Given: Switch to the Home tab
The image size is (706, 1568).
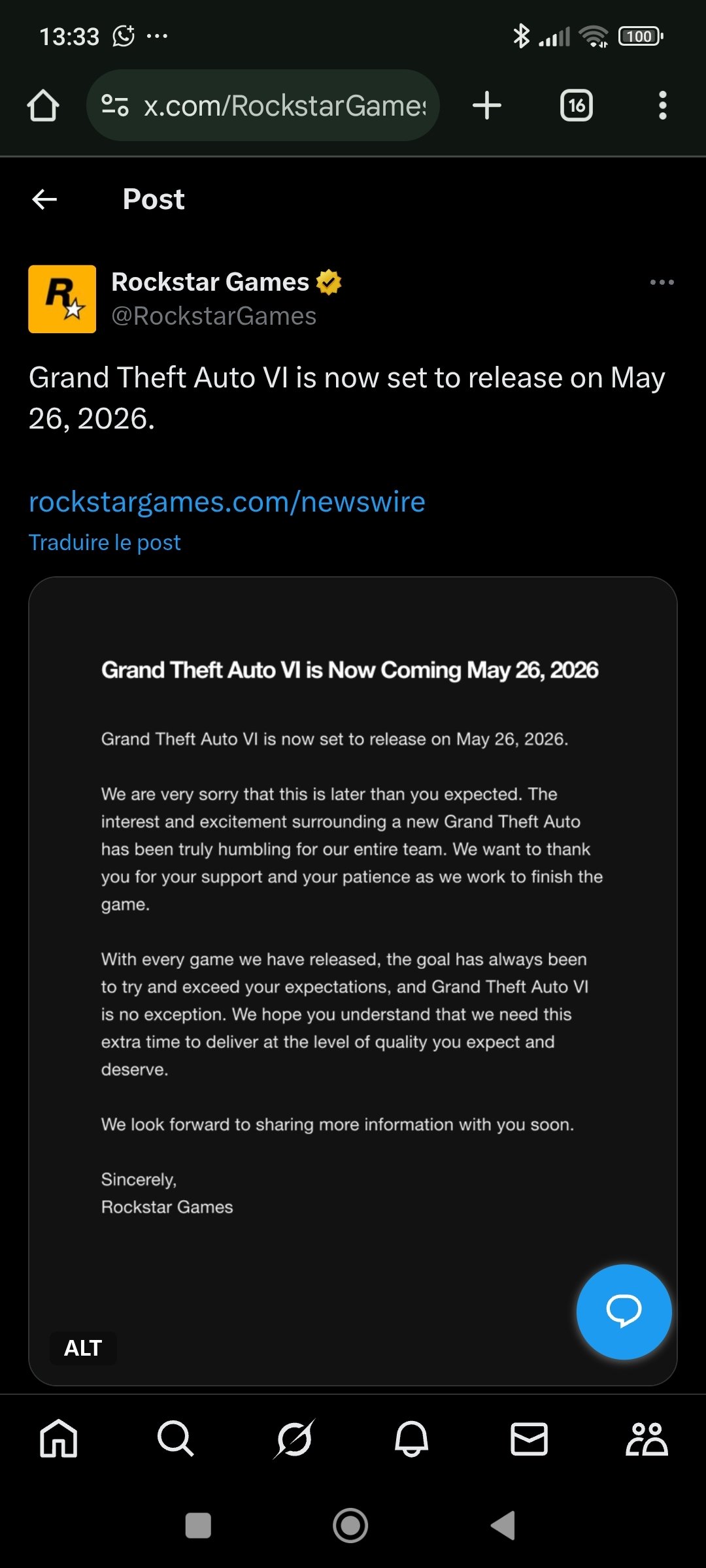Looking at the screenshot, I should (59, 1439).
